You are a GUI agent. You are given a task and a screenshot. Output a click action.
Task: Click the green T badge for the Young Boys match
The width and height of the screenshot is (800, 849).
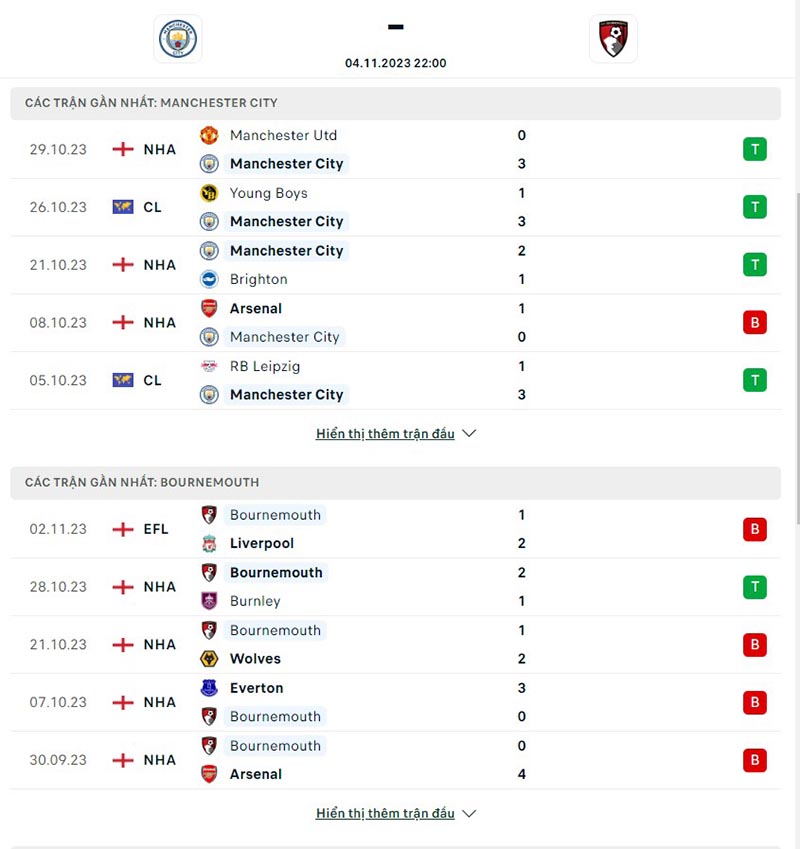pyautogui.click(x=755, y=207)
